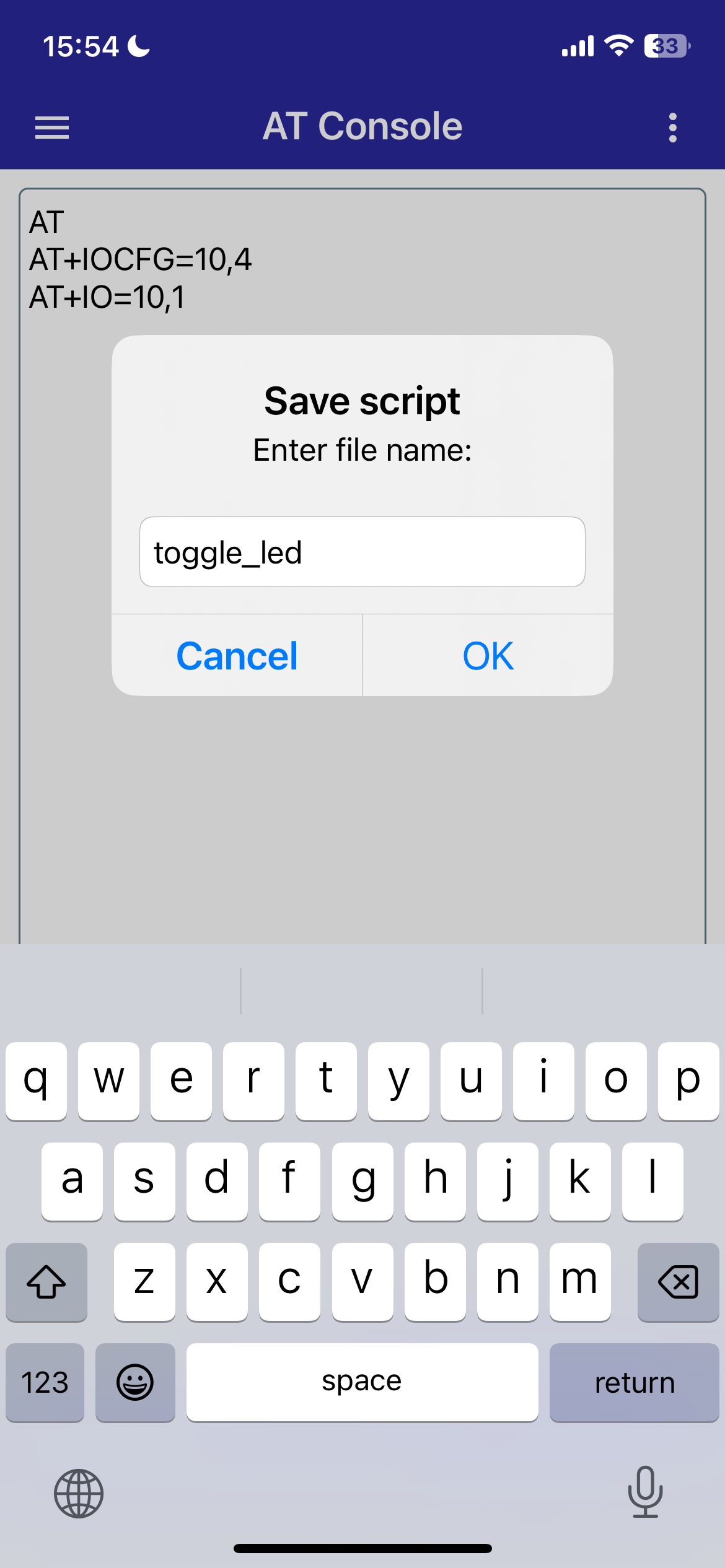Open the emoji keyboard
This screenshot has width=725, height=1568.
135,1382
